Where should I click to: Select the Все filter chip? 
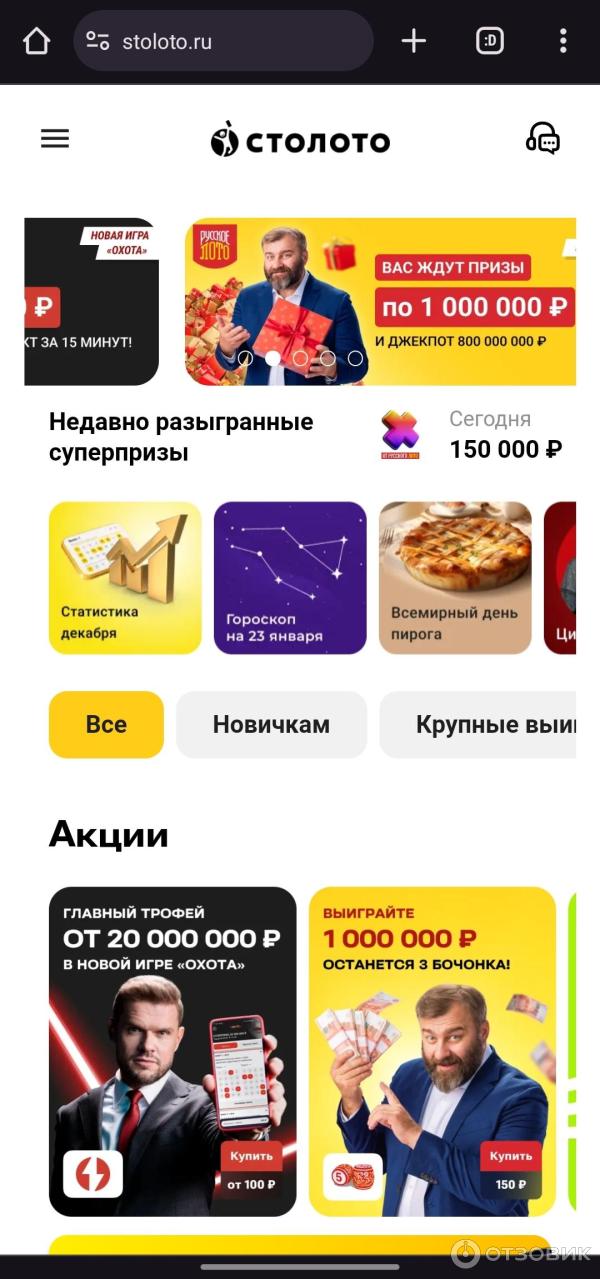(x=106, y=724)
